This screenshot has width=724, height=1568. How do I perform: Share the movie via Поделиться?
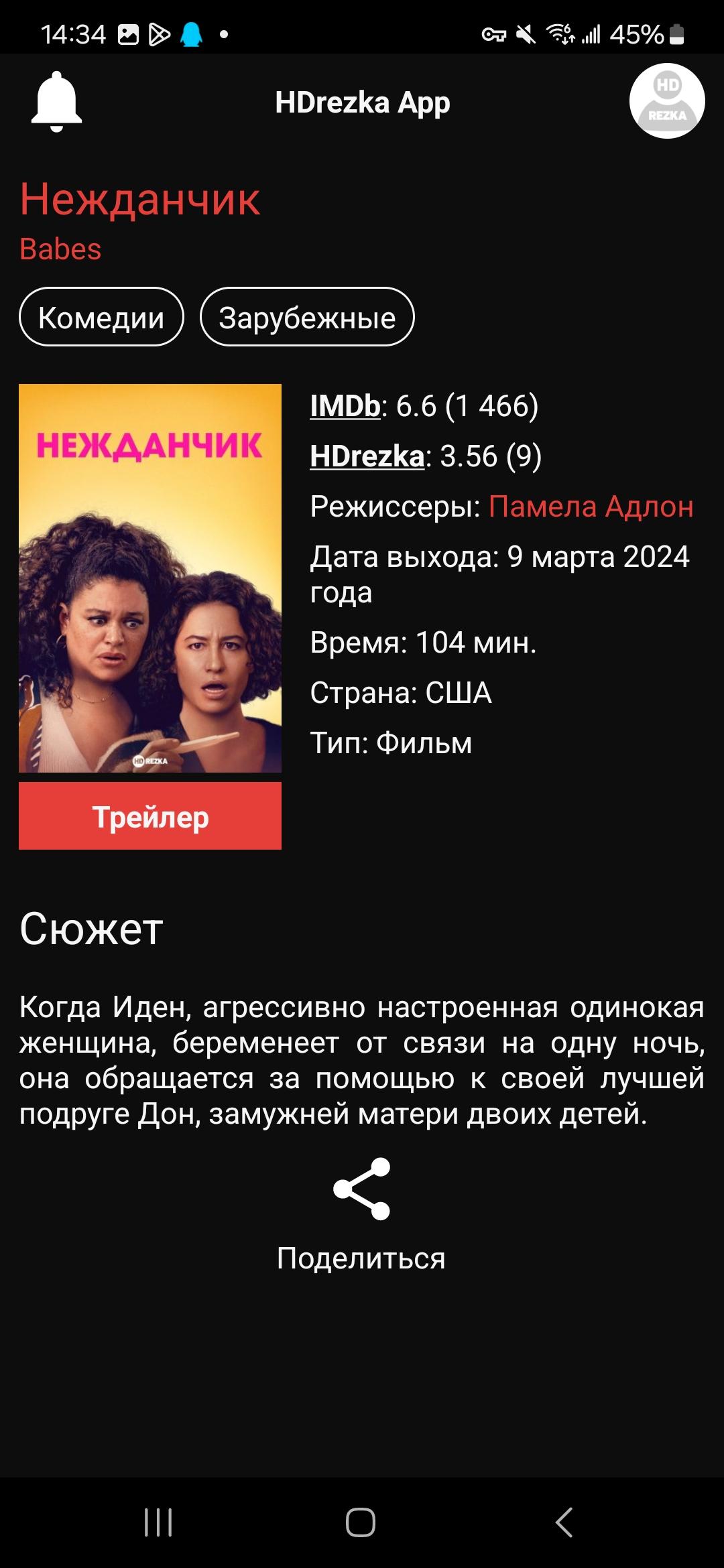point(361,1214)
